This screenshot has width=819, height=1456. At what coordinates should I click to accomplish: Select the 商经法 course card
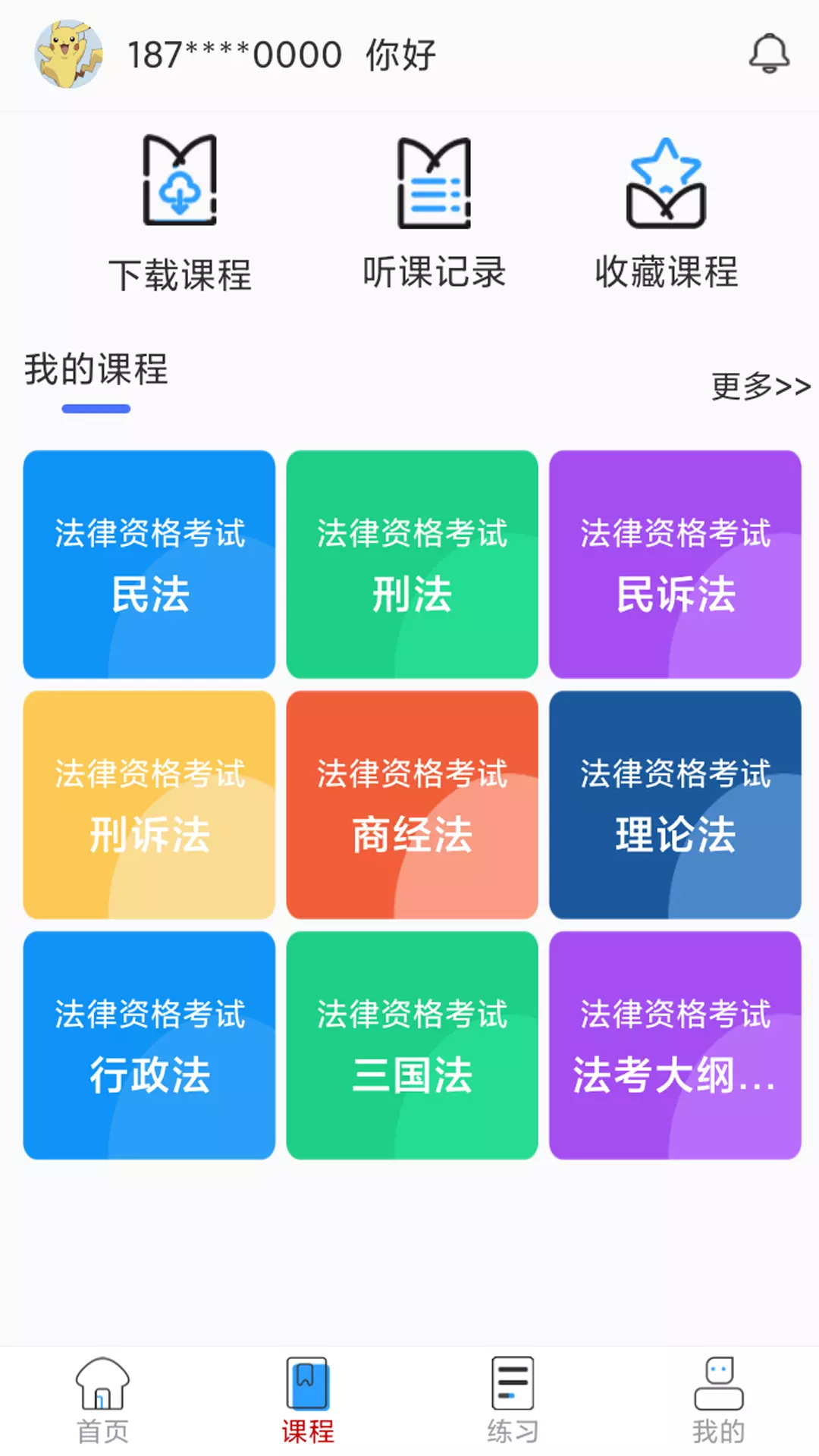pos(413,805)
